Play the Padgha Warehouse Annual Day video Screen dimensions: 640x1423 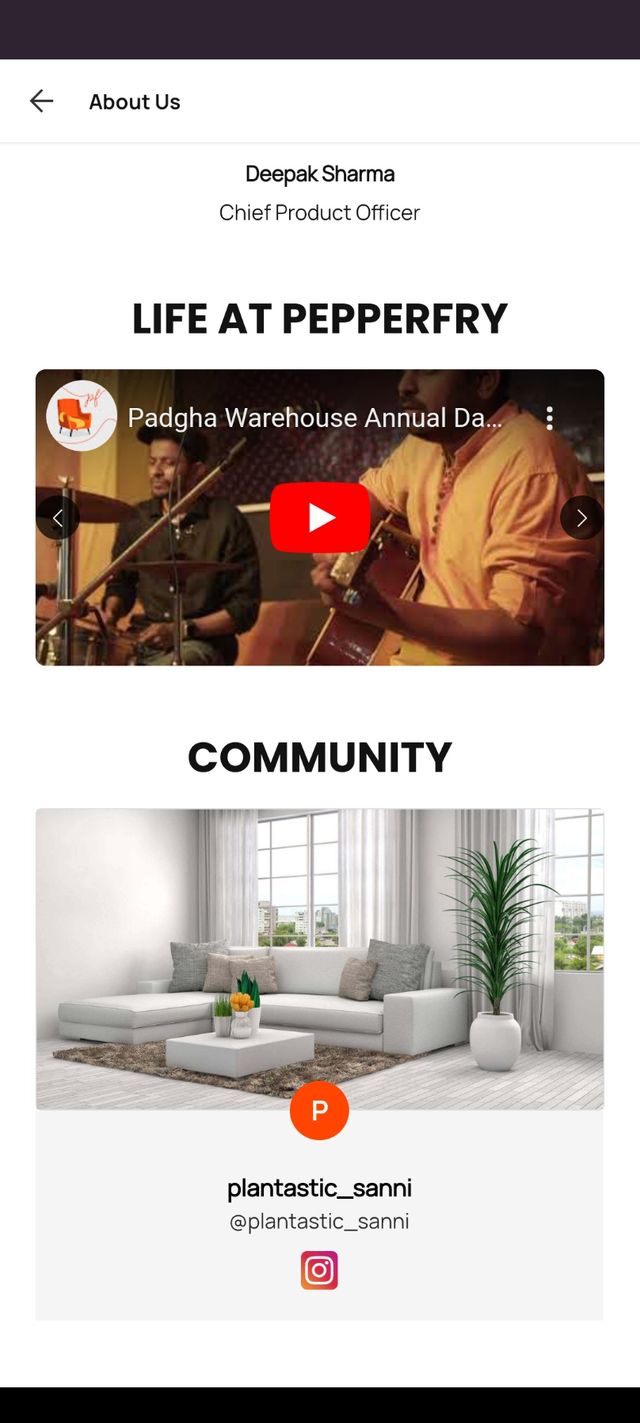click(x=320, y=517)
